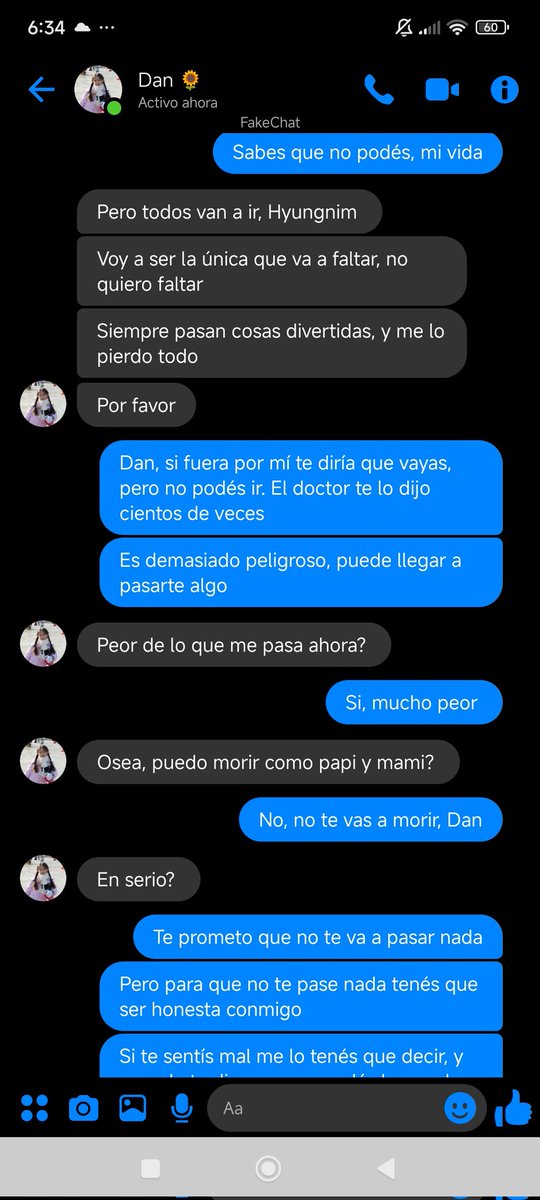
Task: Focus the Aa message input field
Action: [x=328, y=1108]
